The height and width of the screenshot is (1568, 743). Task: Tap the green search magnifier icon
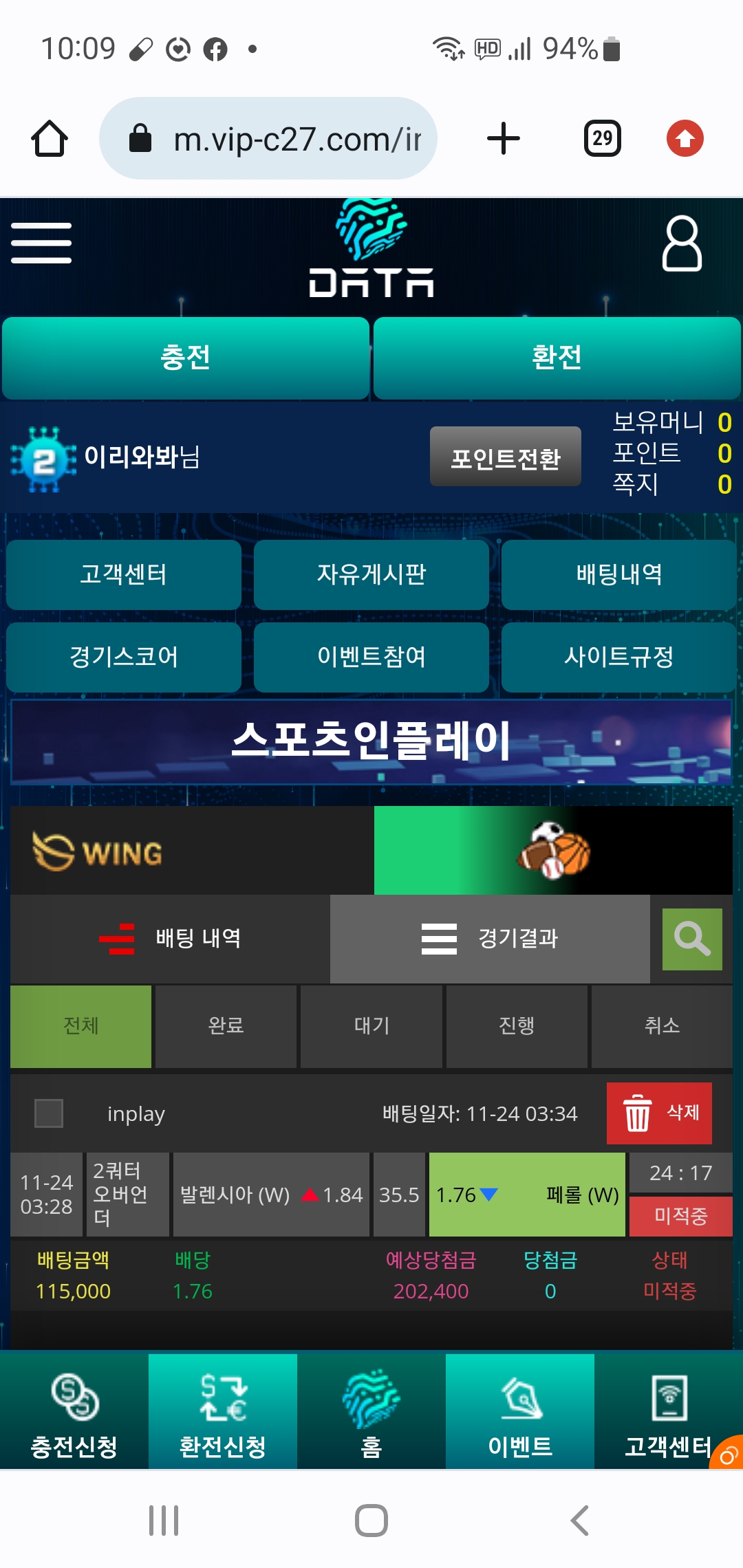pyautogui.click(x=692, y=939)
